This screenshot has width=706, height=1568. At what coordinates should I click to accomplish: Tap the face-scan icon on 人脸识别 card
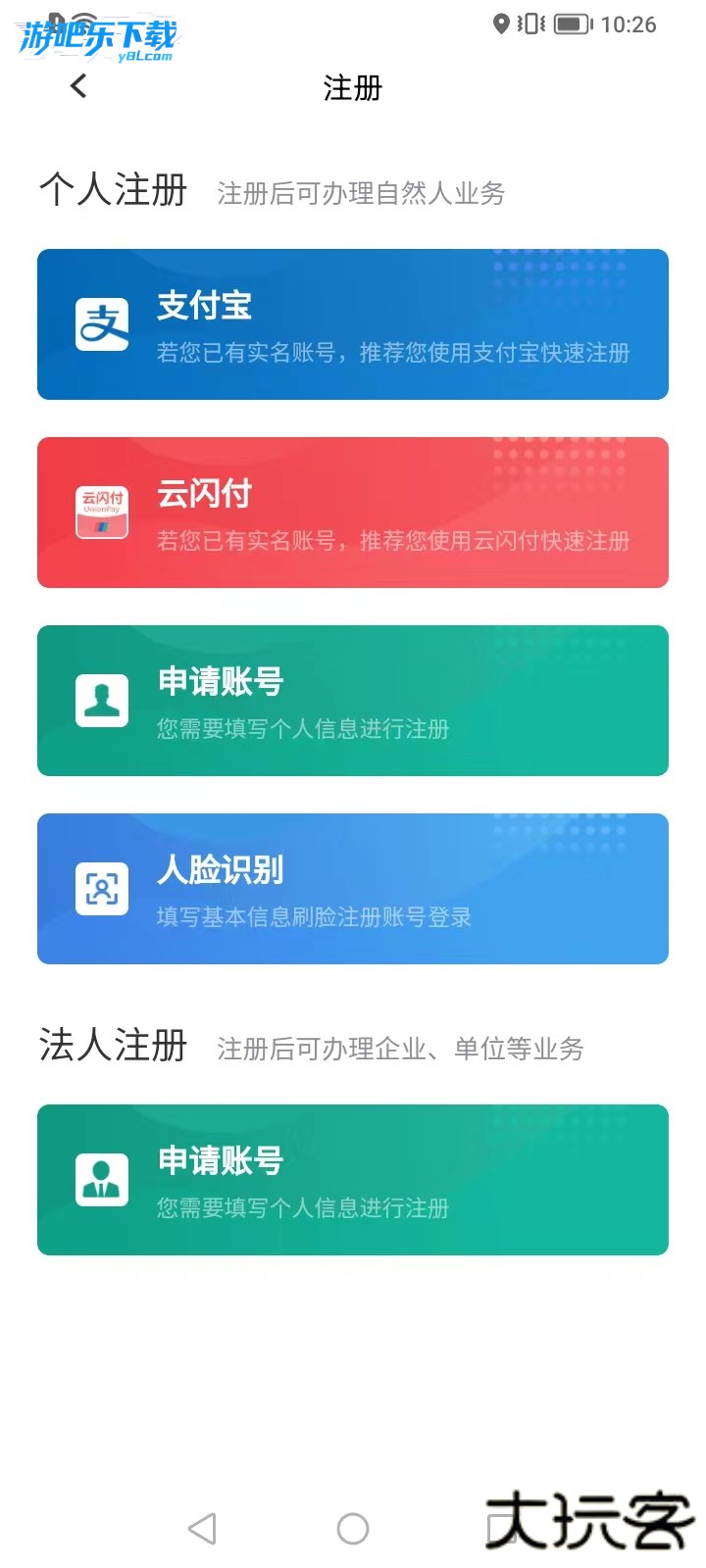point(101,888)
